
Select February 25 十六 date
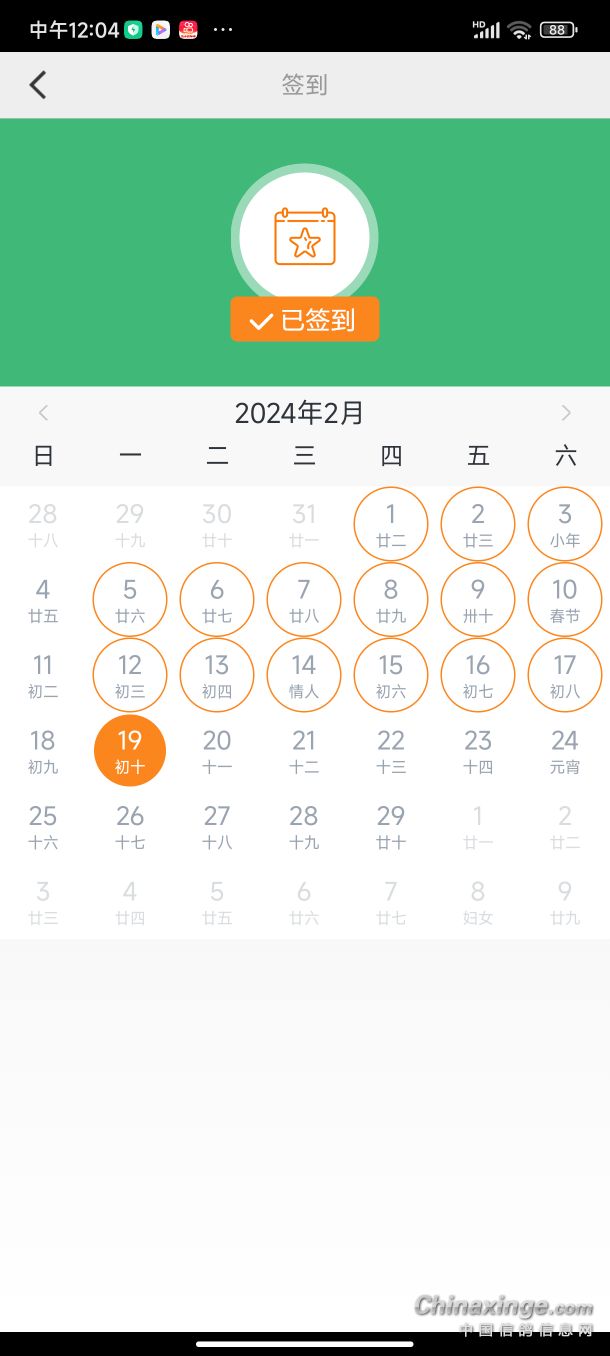pyautogui.click(x=43, y=826)
